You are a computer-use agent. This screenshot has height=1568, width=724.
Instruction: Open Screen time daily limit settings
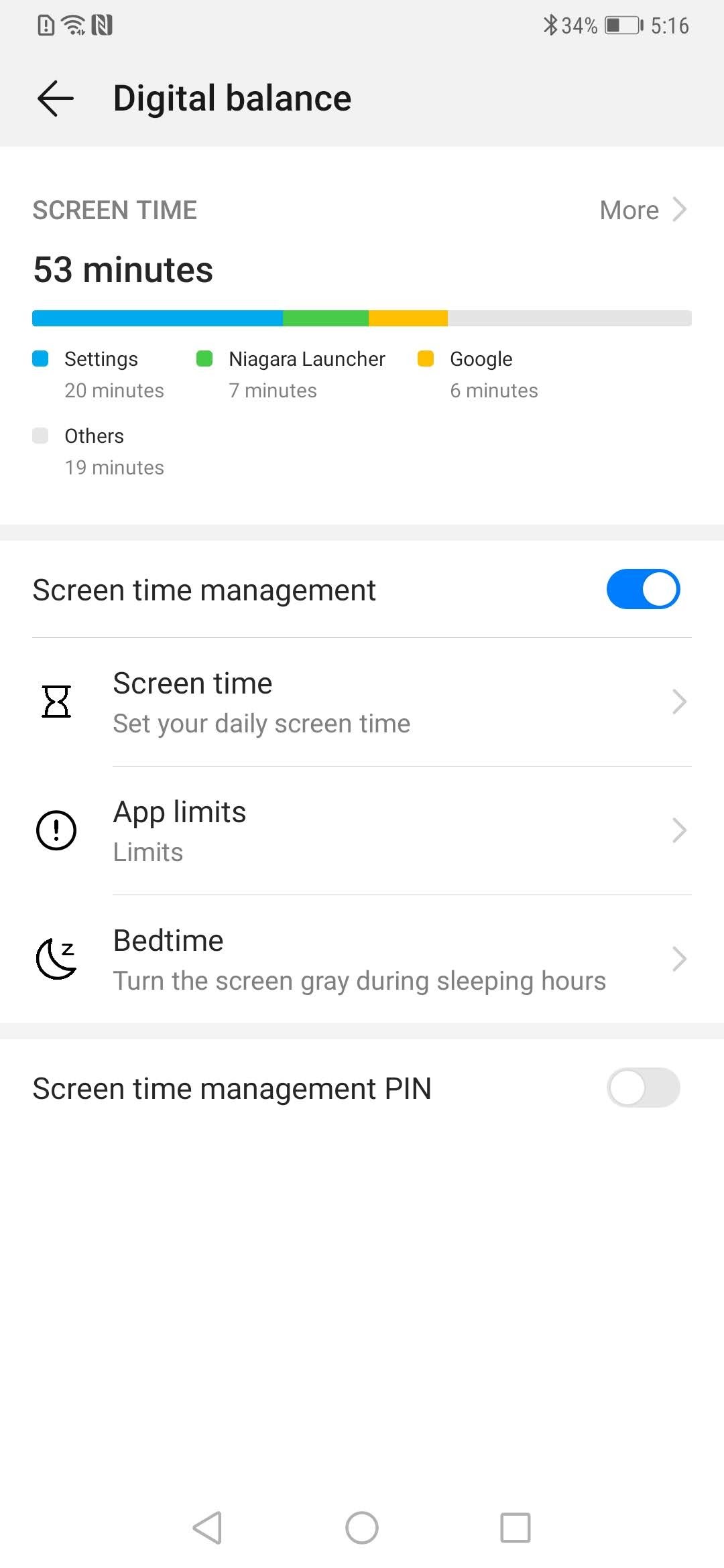[362, 702]
